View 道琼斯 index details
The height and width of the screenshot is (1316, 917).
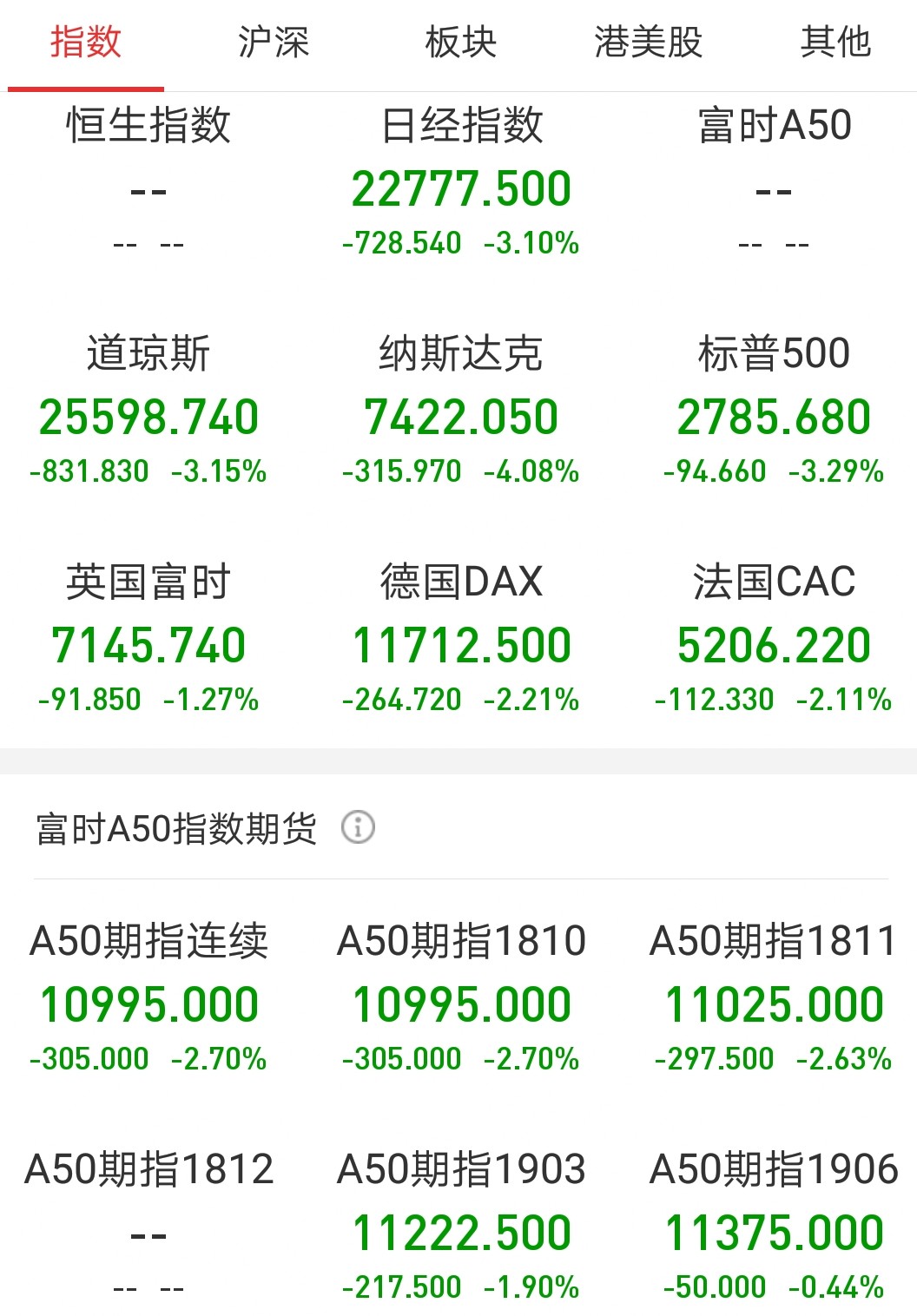point(148,411)
